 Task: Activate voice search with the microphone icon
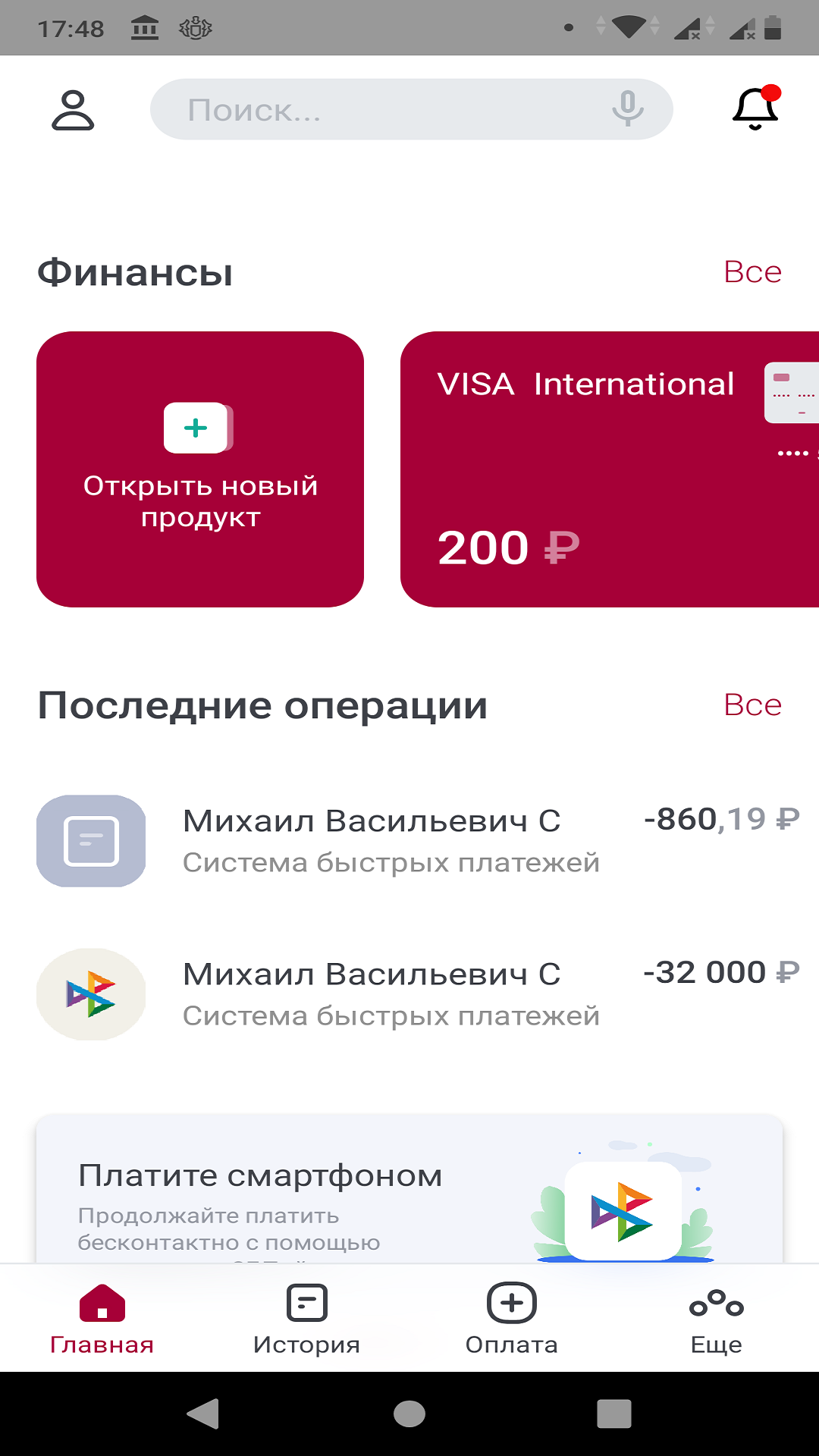(626, 108)
